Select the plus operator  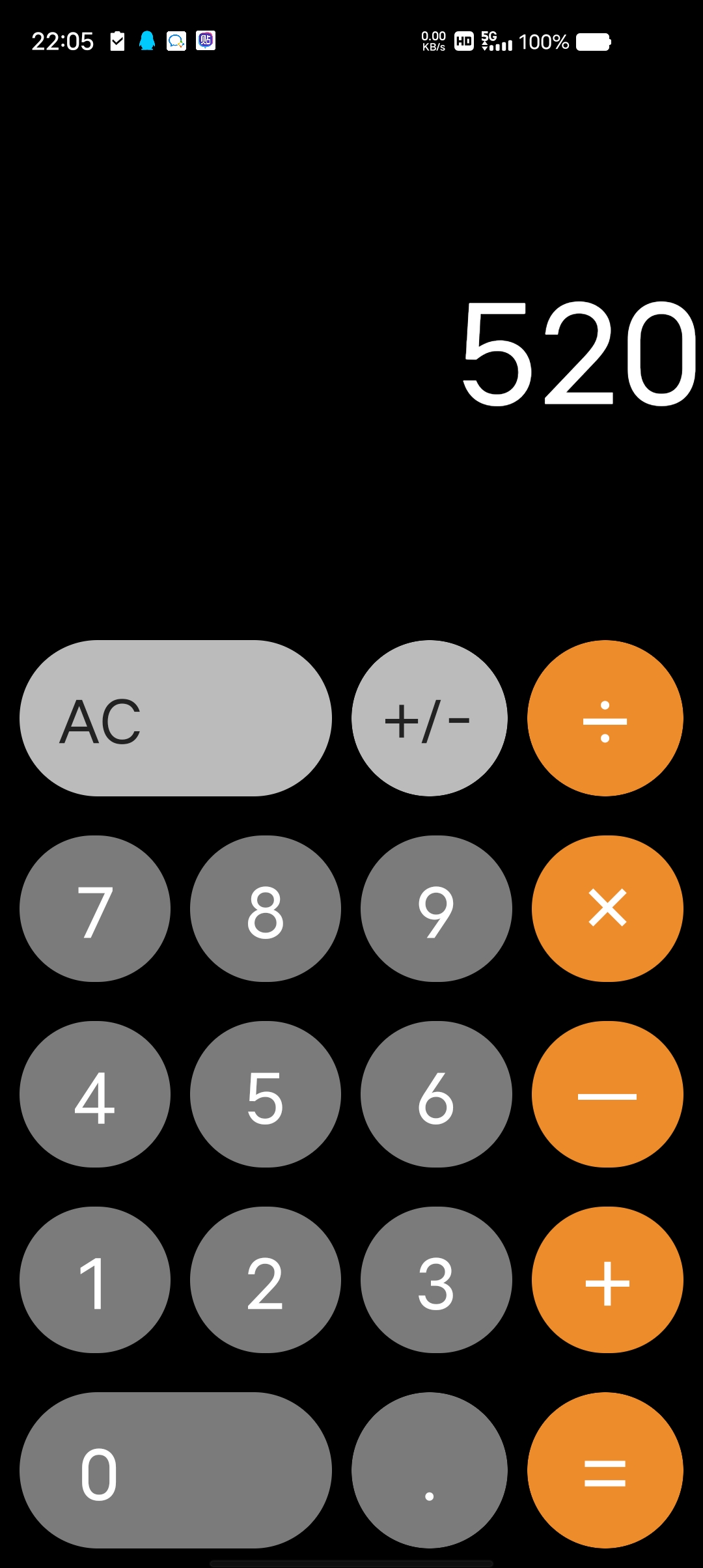pos(607,1280)
